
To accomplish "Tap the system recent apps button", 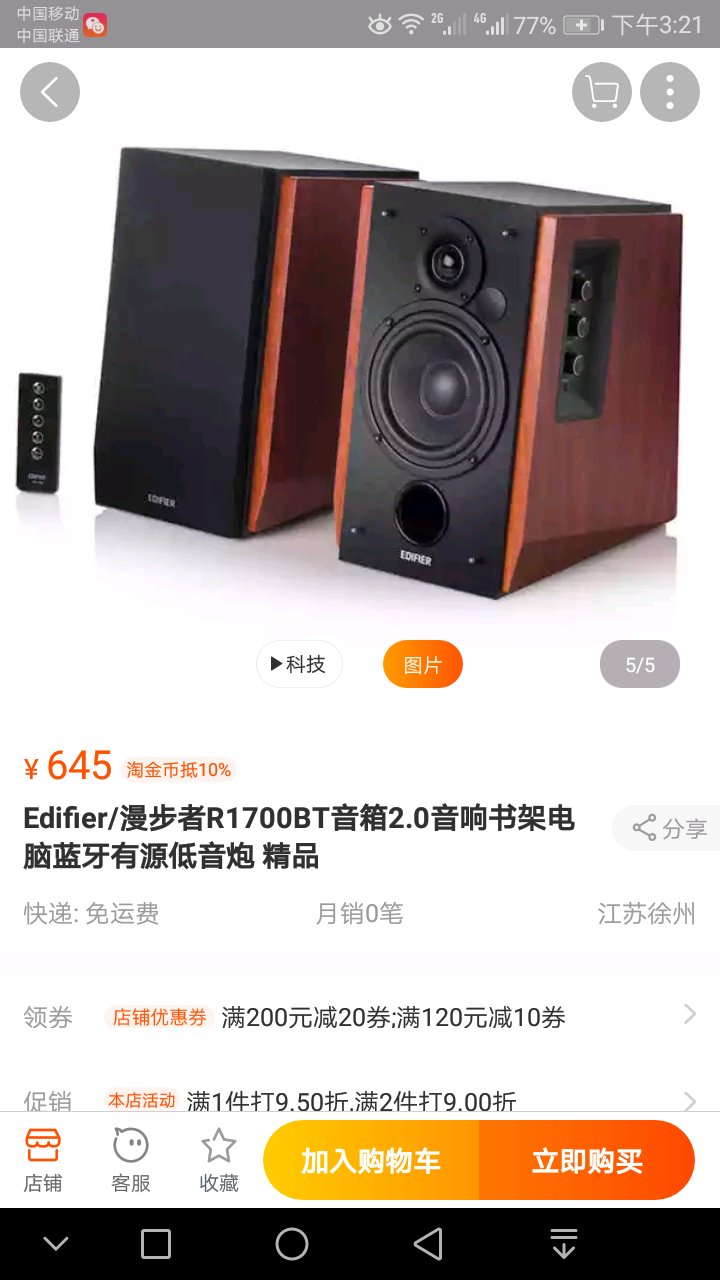I will [x=156, y=1244].
